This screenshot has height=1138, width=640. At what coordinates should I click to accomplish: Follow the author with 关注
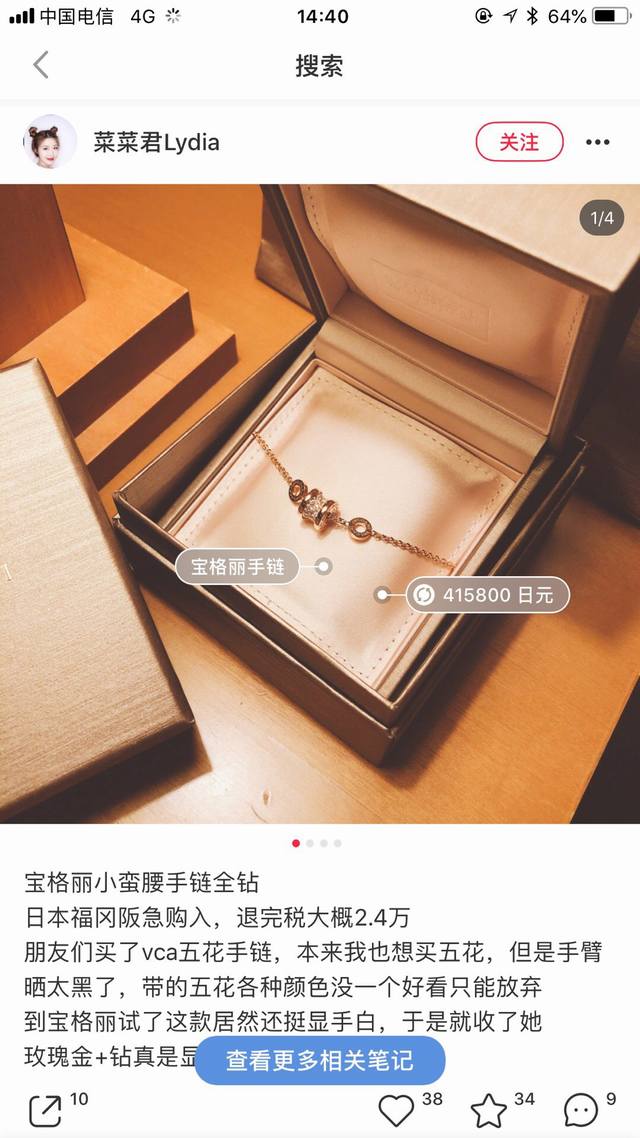point(519,142)
